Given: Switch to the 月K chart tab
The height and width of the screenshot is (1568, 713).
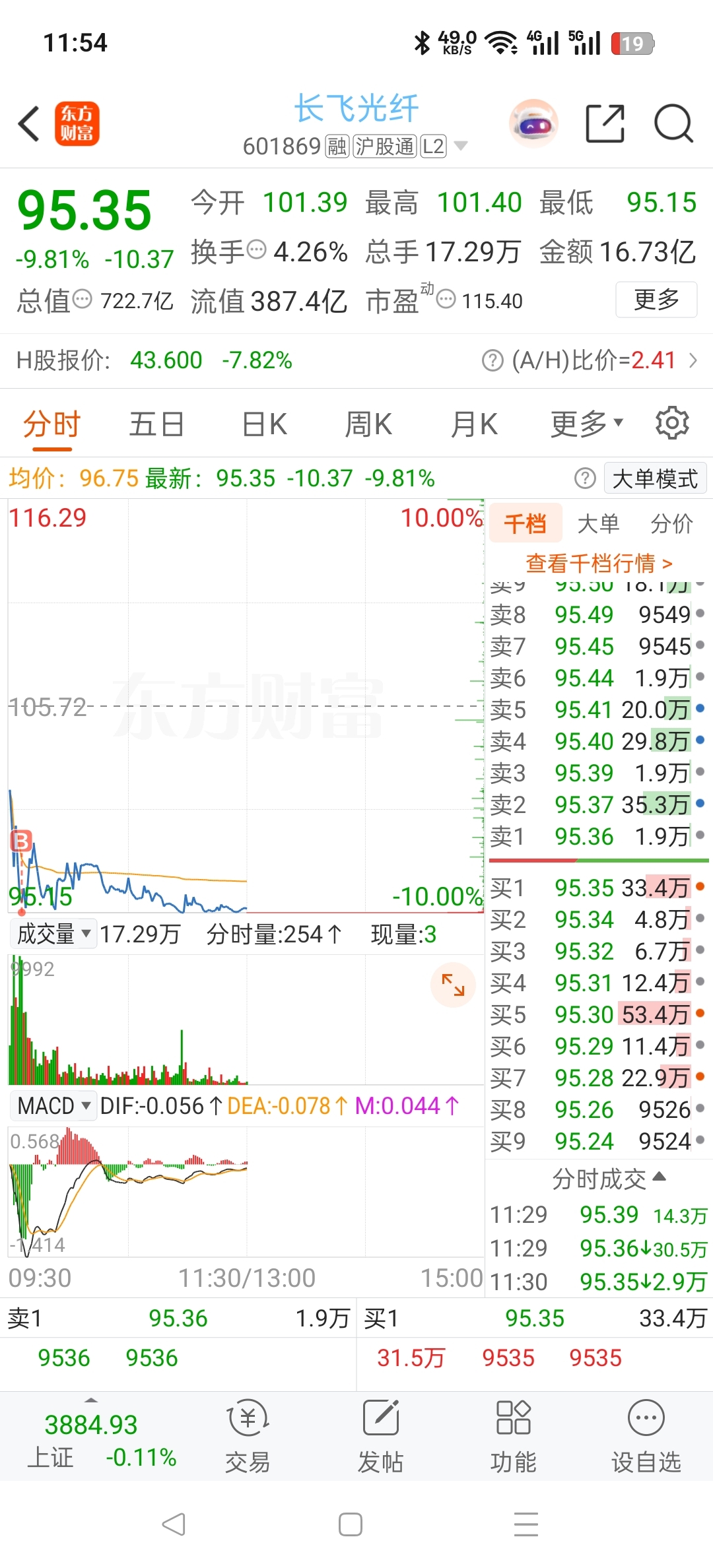Looking at the screenshot, I should pos(474,424).
